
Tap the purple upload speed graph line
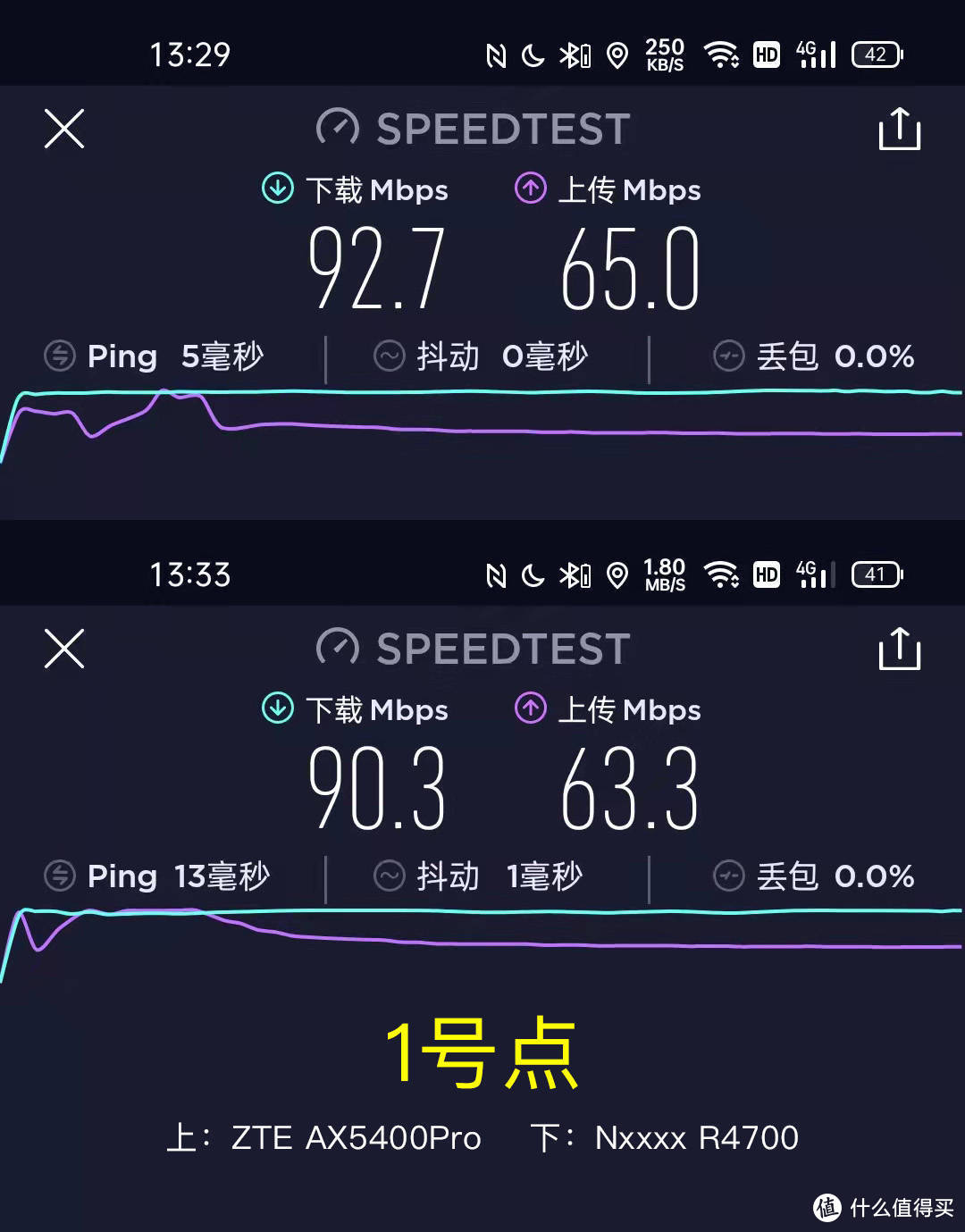(536, 432)
